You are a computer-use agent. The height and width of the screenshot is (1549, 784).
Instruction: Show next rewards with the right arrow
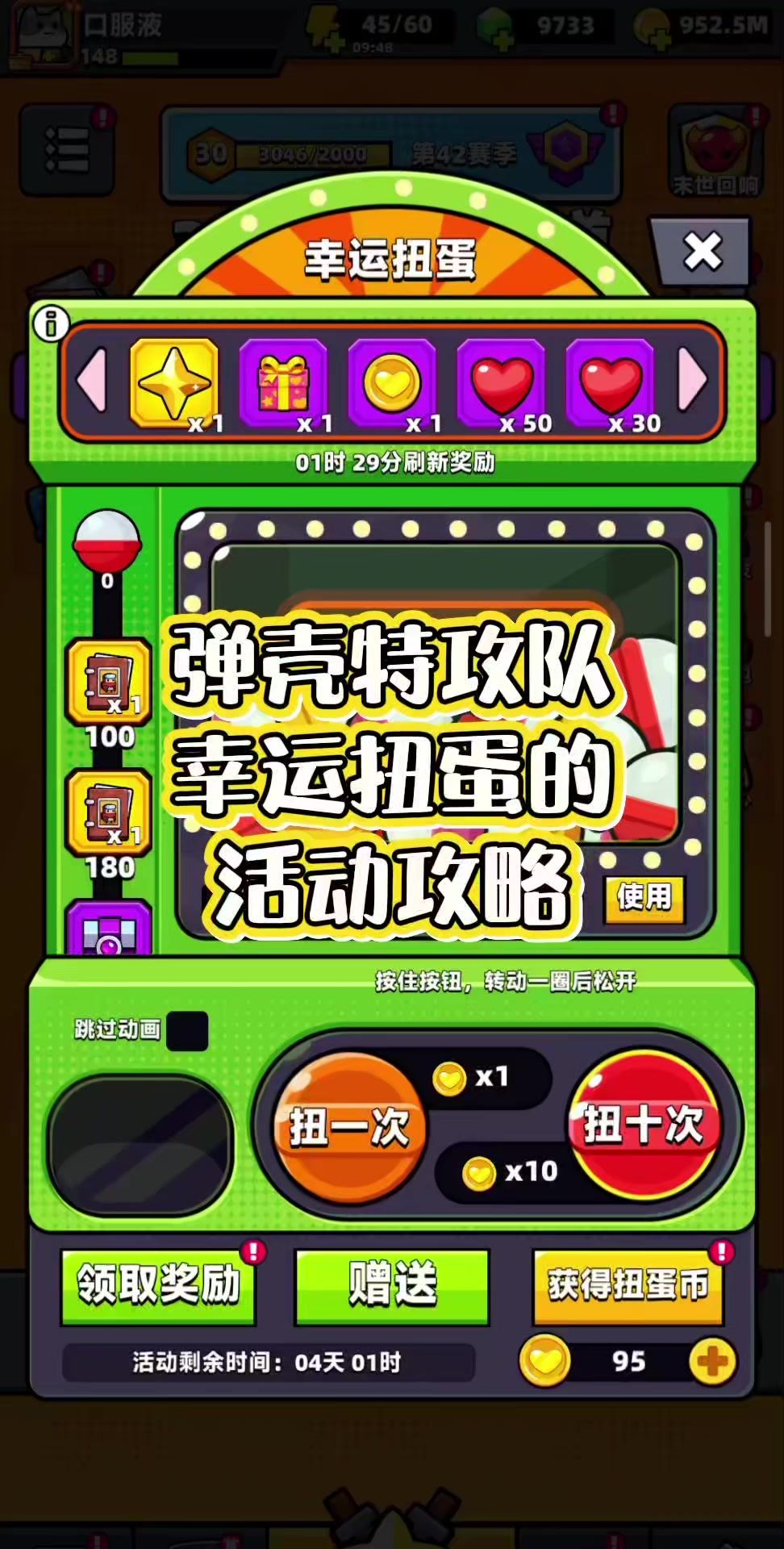coord(692,381)
